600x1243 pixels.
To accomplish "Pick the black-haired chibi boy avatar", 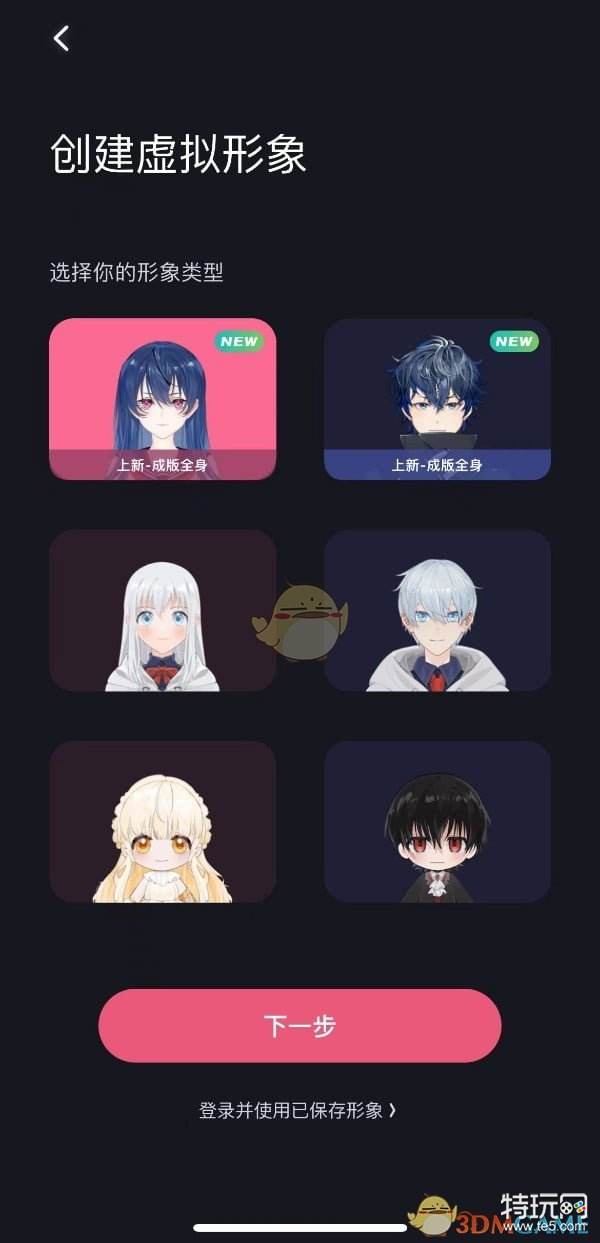I will [437, 821].
